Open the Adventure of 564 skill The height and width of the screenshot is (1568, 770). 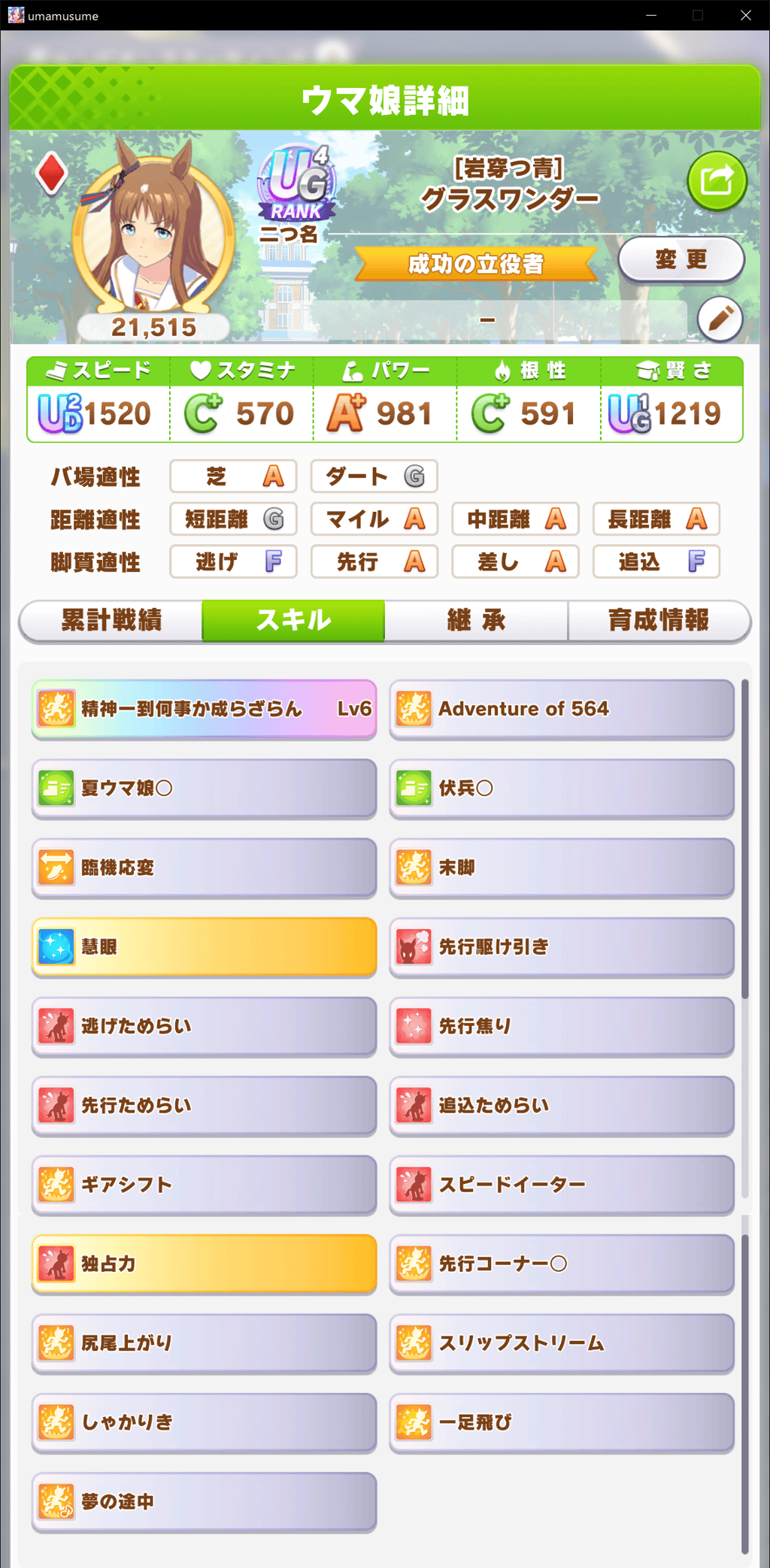[x=561, y=709]
